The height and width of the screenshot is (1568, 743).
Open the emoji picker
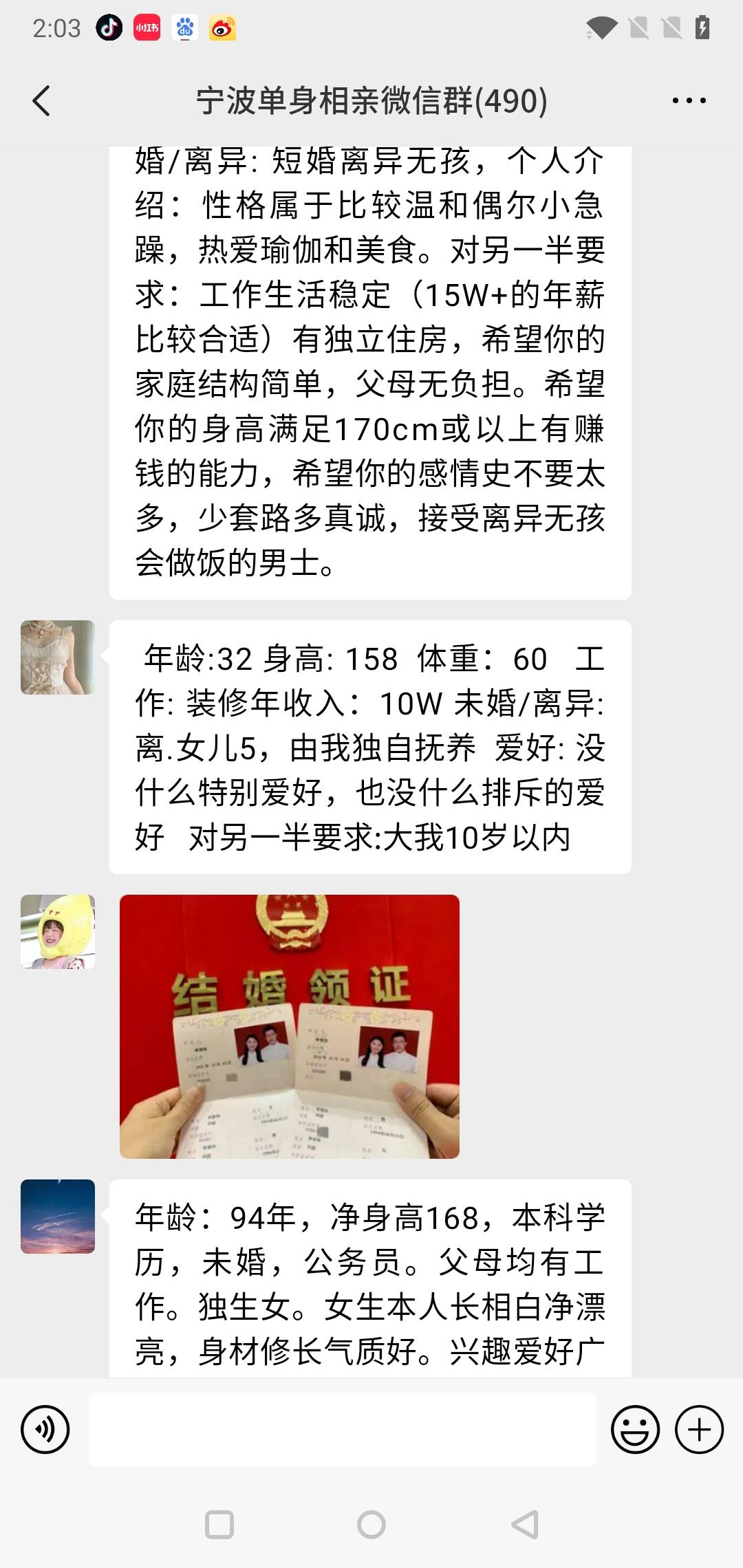pyautogui.click(x=635, y=1430)
